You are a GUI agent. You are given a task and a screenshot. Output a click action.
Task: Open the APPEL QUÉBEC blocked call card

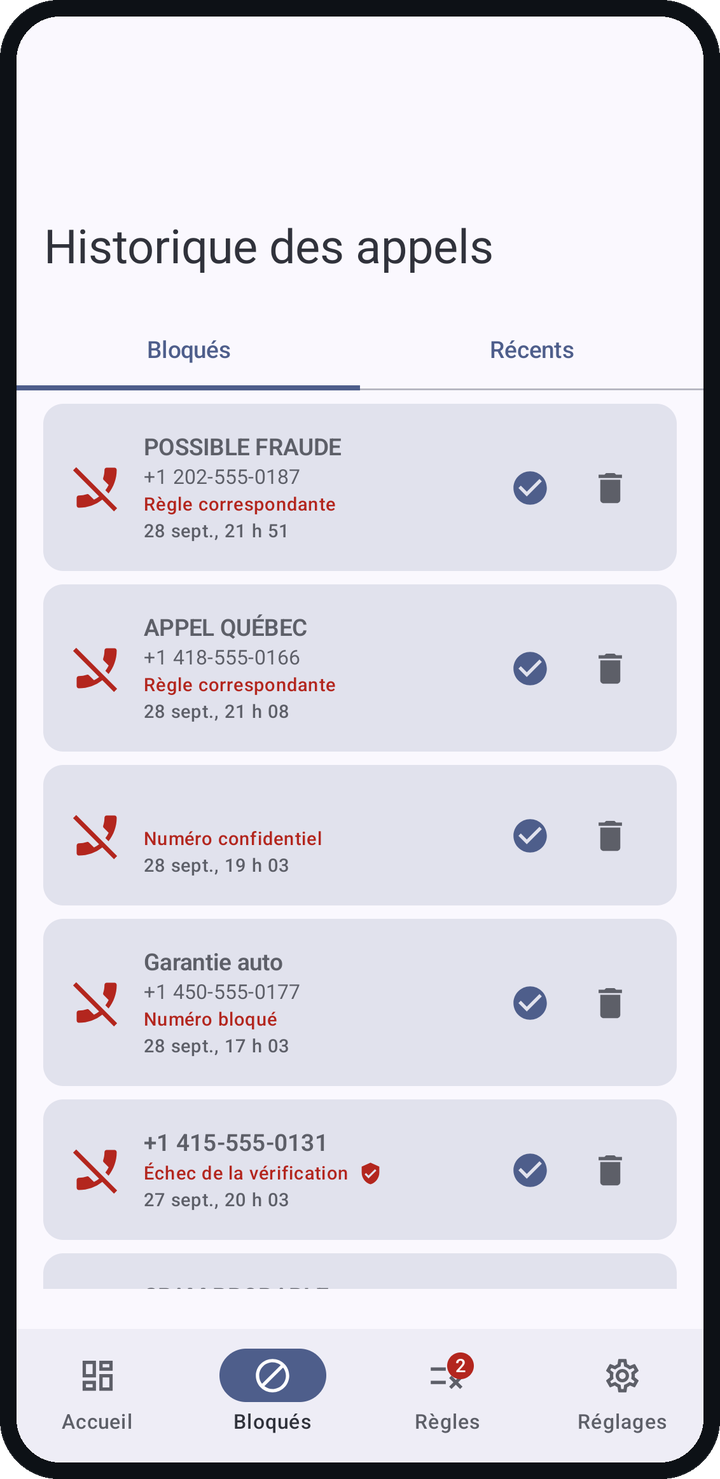pyautogui.click(x=360, y=668)
